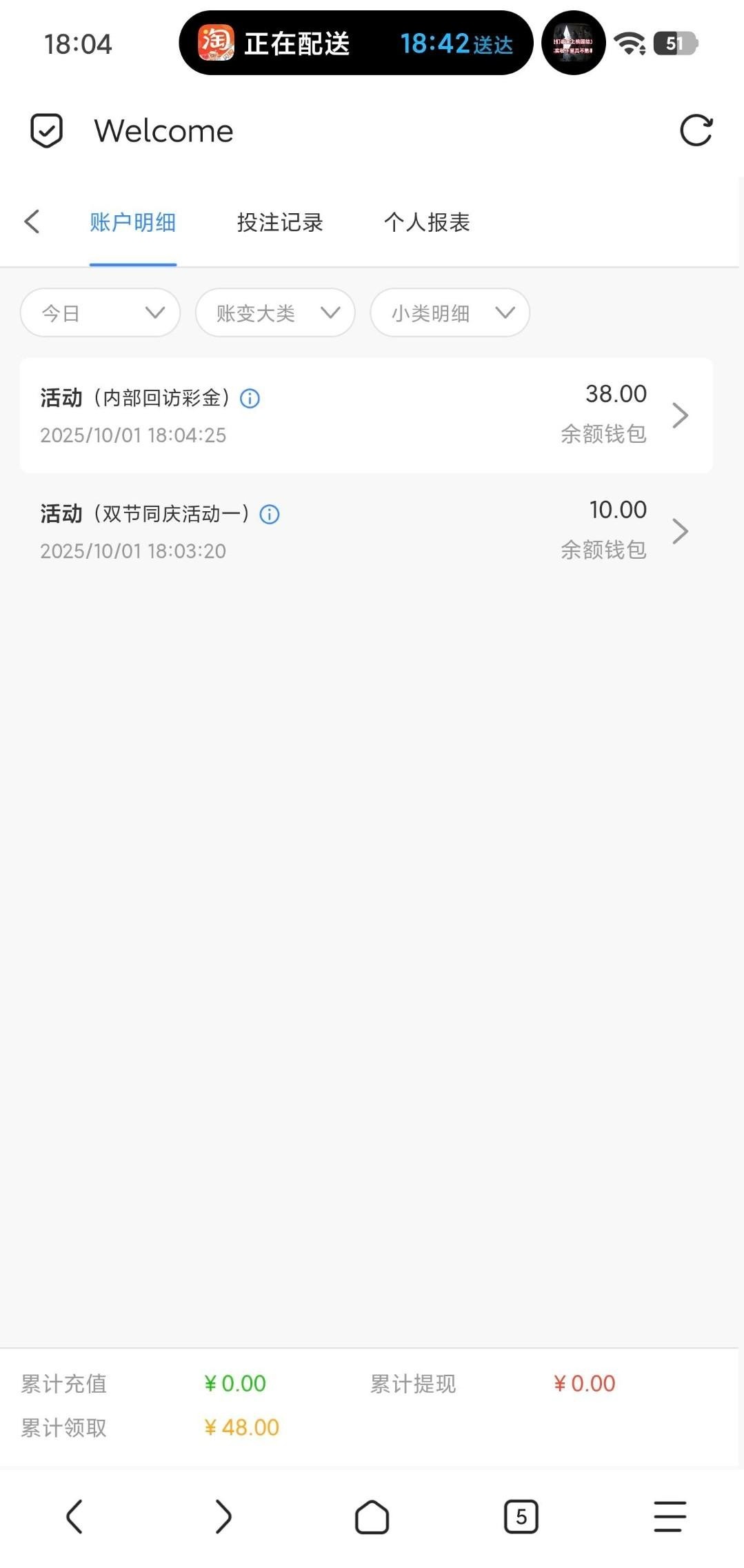Open the 双节同庆活动一 10.00 record
Viewport: 744px width, 1568px height.
(x=365, y=531)
